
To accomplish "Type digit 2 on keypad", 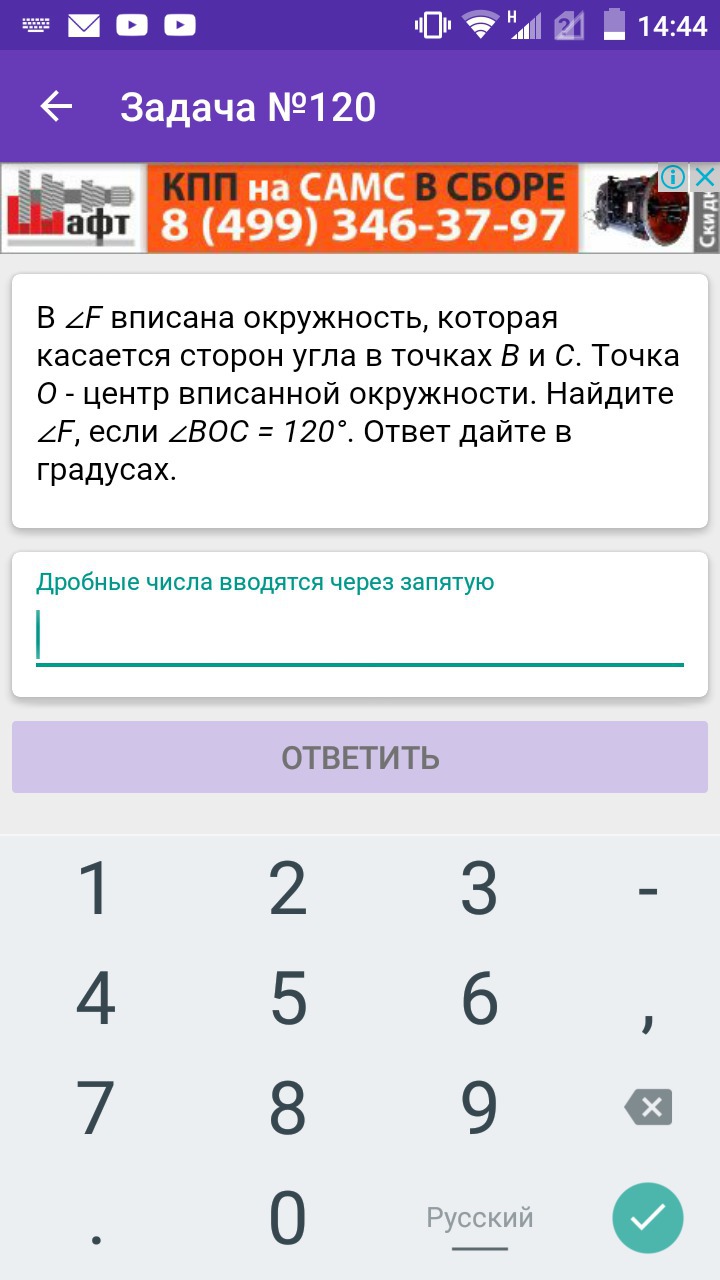I will [288, 888].
